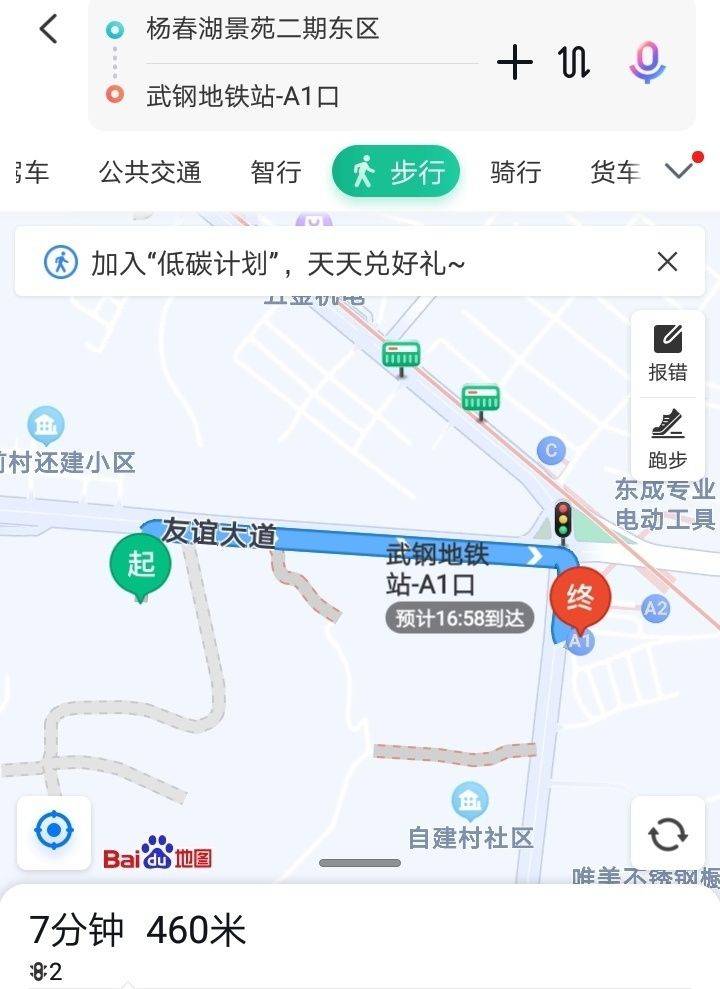Dismiss the 低碳计划 banner
Screen dimensions: 720x989
click(x=667, y=262)
